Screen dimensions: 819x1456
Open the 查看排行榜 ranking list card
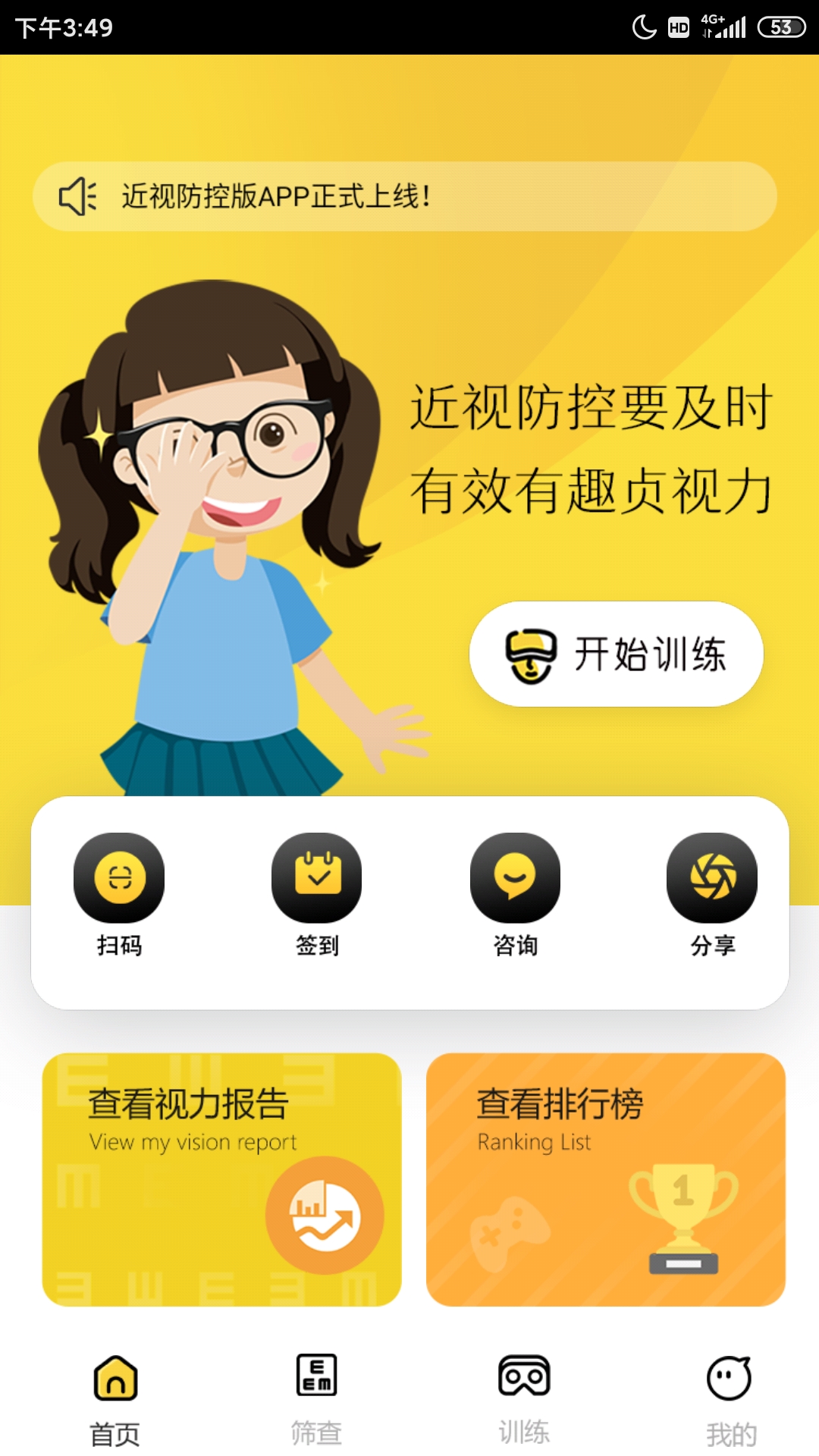606,1179
